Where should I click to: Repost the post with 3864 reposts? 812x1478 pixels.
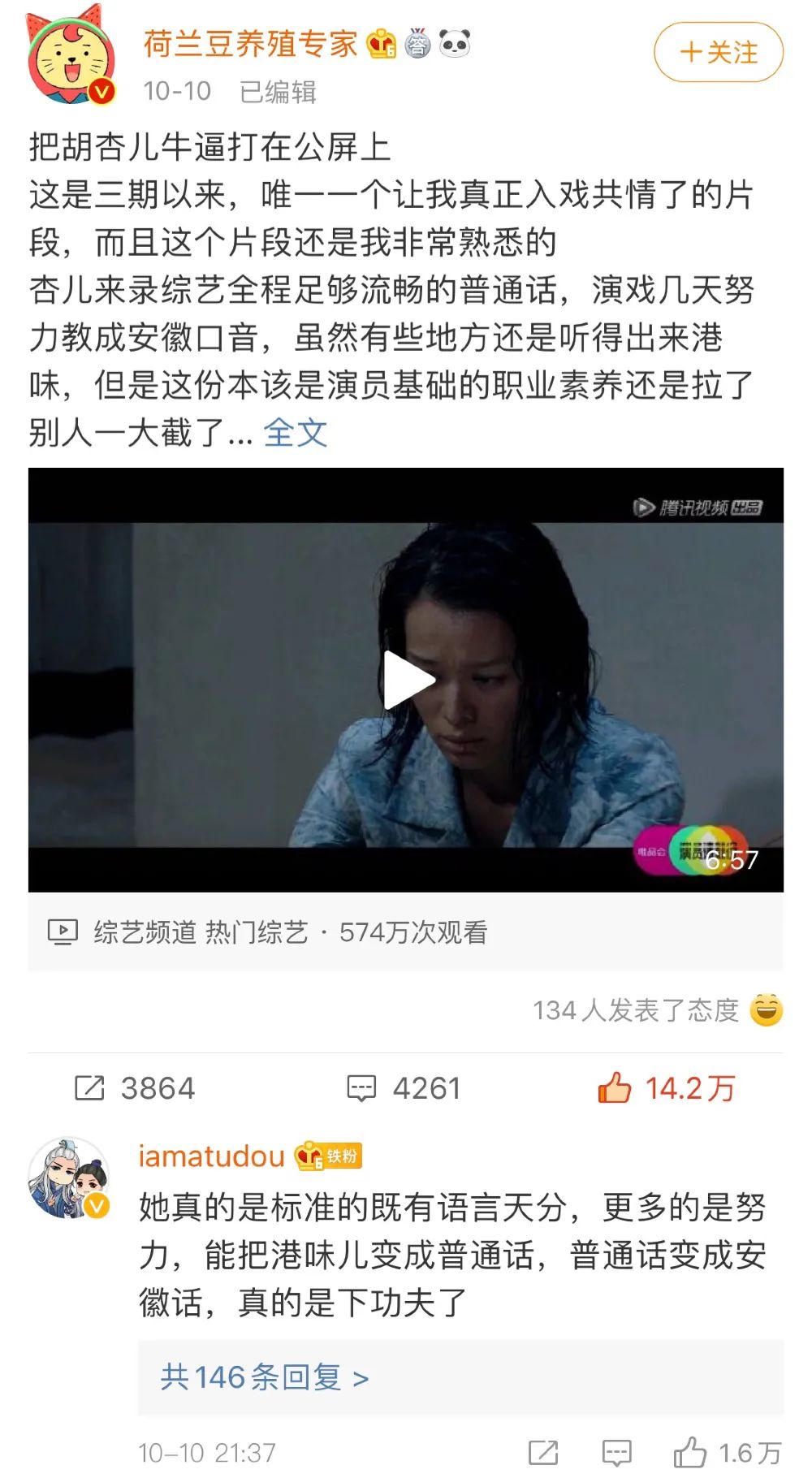point(135,1088)
